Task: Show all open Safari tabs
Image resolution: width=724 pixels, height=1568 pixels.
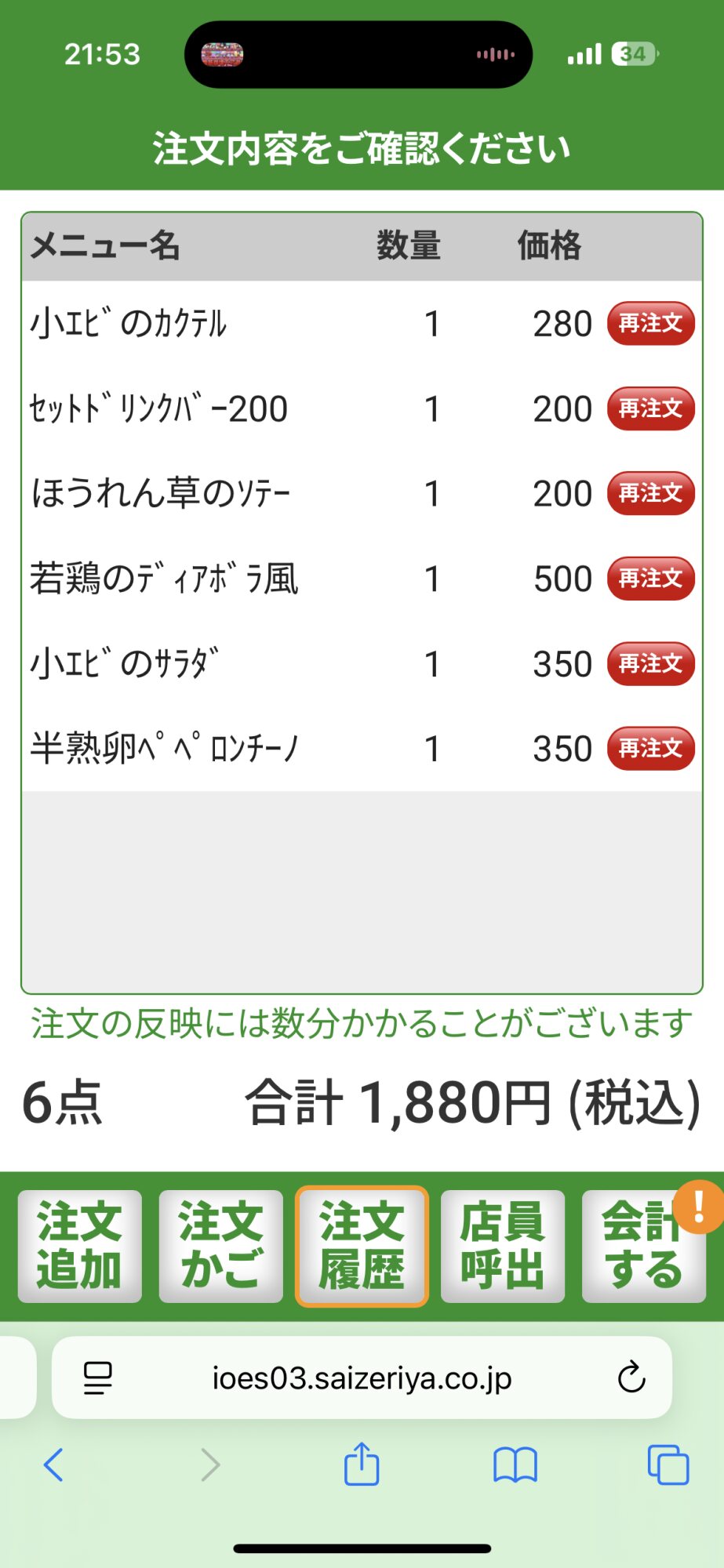Action: coord(668,1464)
